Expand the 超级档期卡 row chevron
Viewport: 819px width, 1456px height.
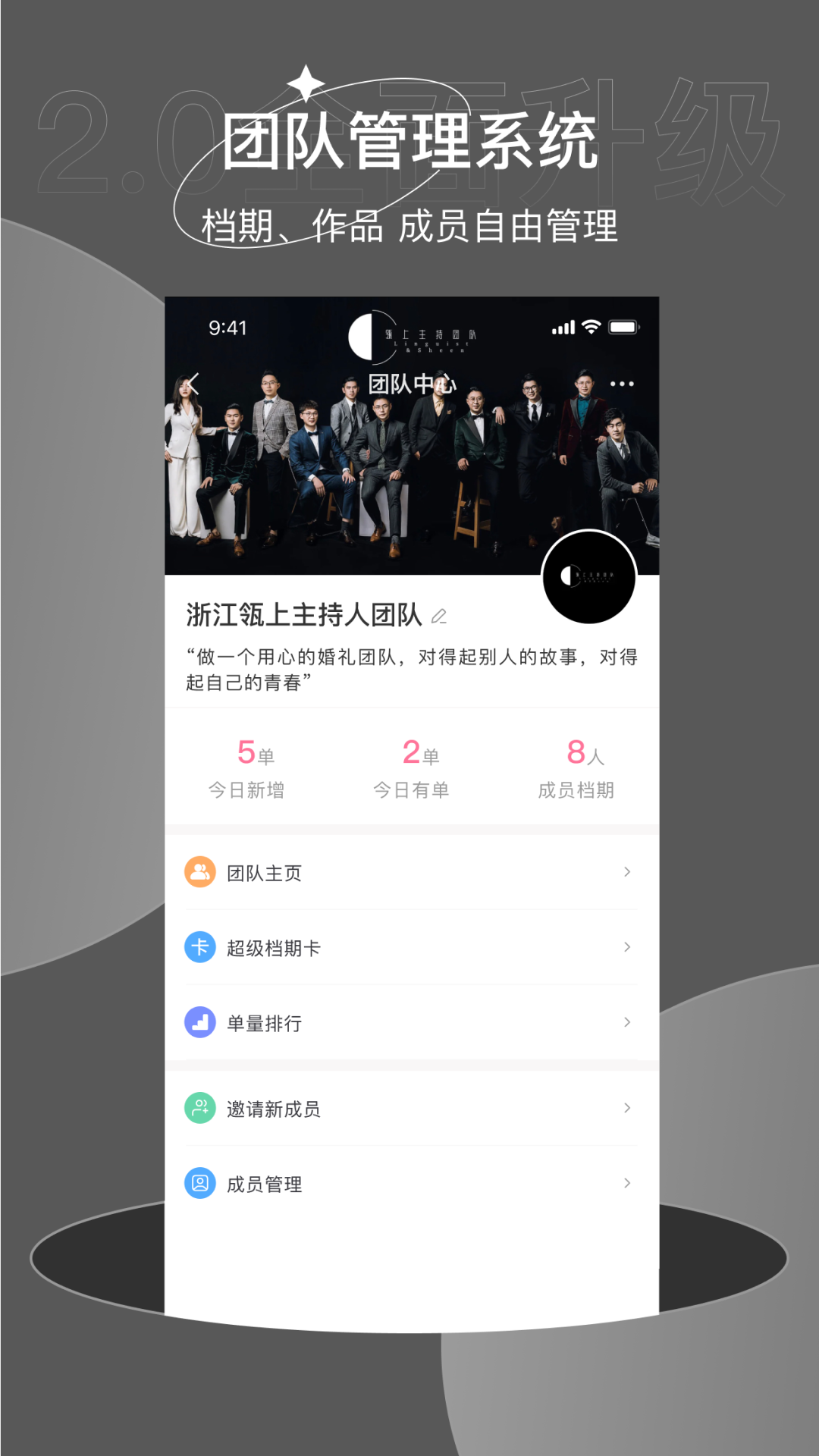(x=627, y=947)
